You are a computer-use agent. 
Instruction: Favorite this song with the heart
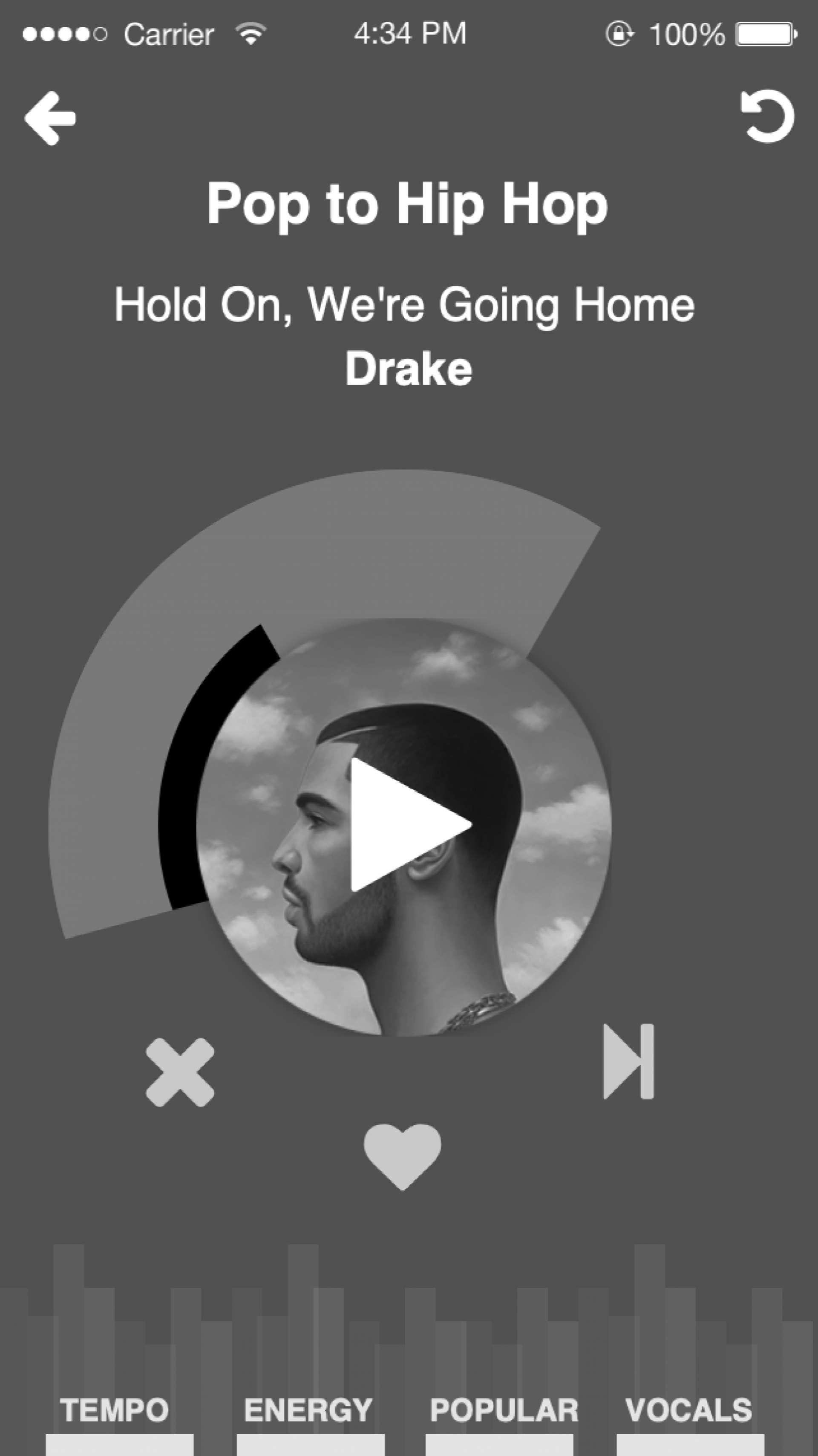(402, 1156)
